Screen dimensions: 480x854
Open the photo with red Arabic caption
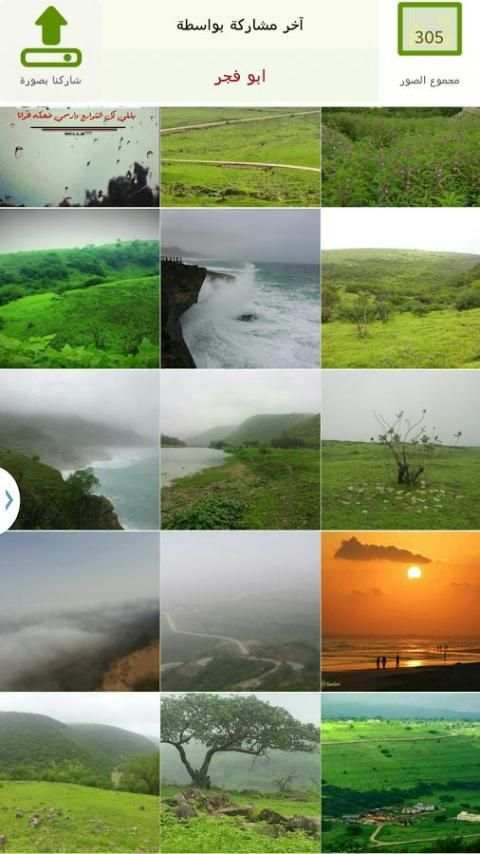pos(80,157)
